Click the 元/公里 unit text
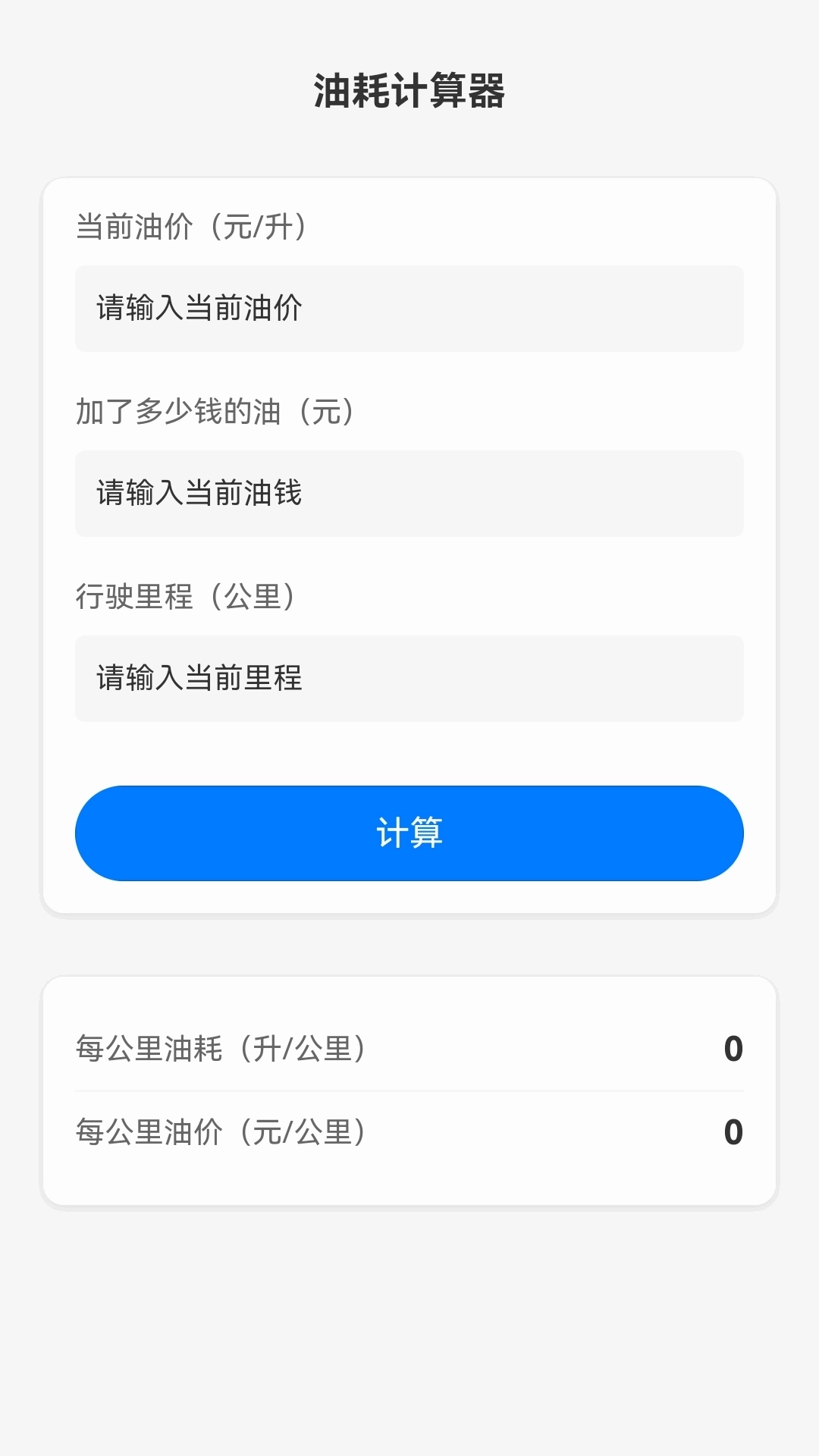The image size is (819, 1456). (318, 1131)
